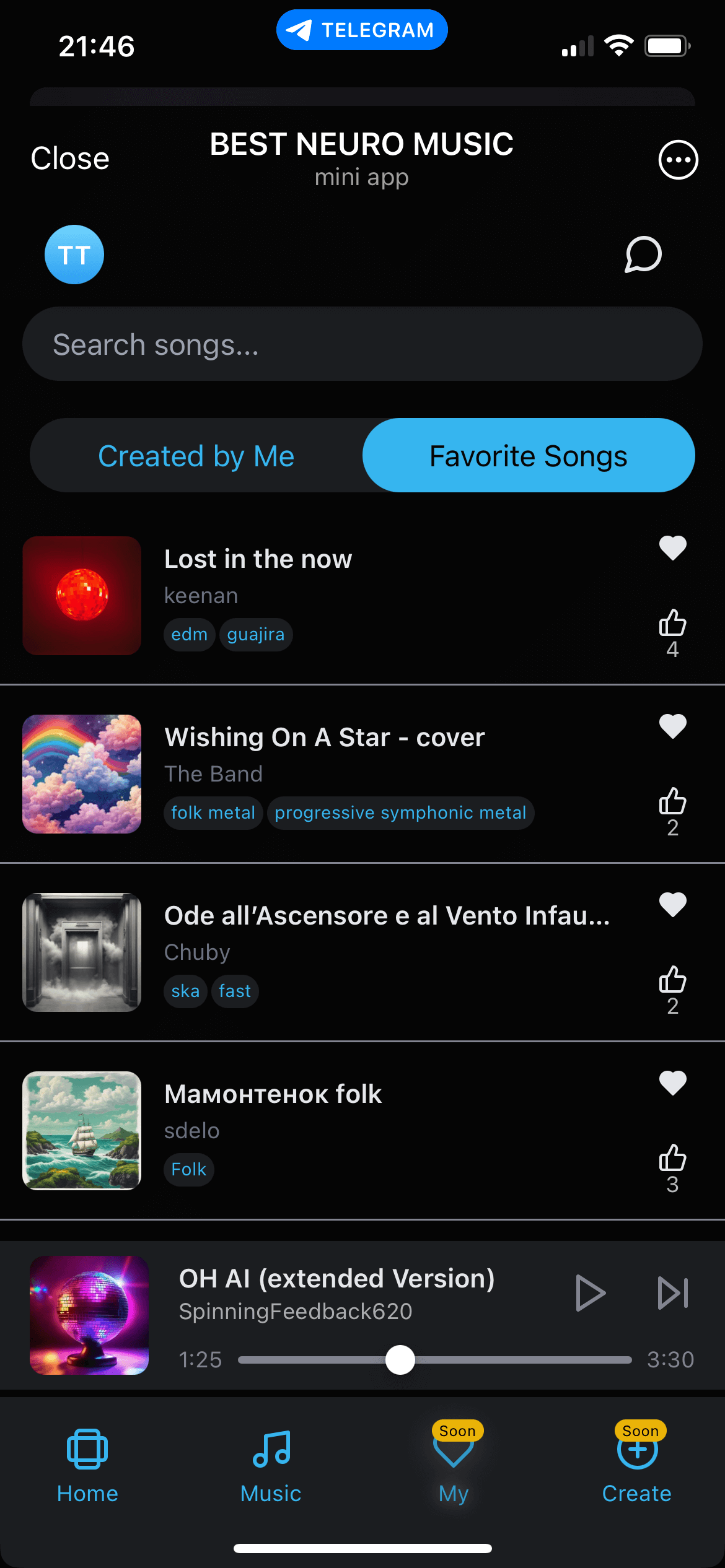Open the TT profile avatar
The width and height of the screenshot is (725, 1568).
pyautogui.click(x=74, y=255)
